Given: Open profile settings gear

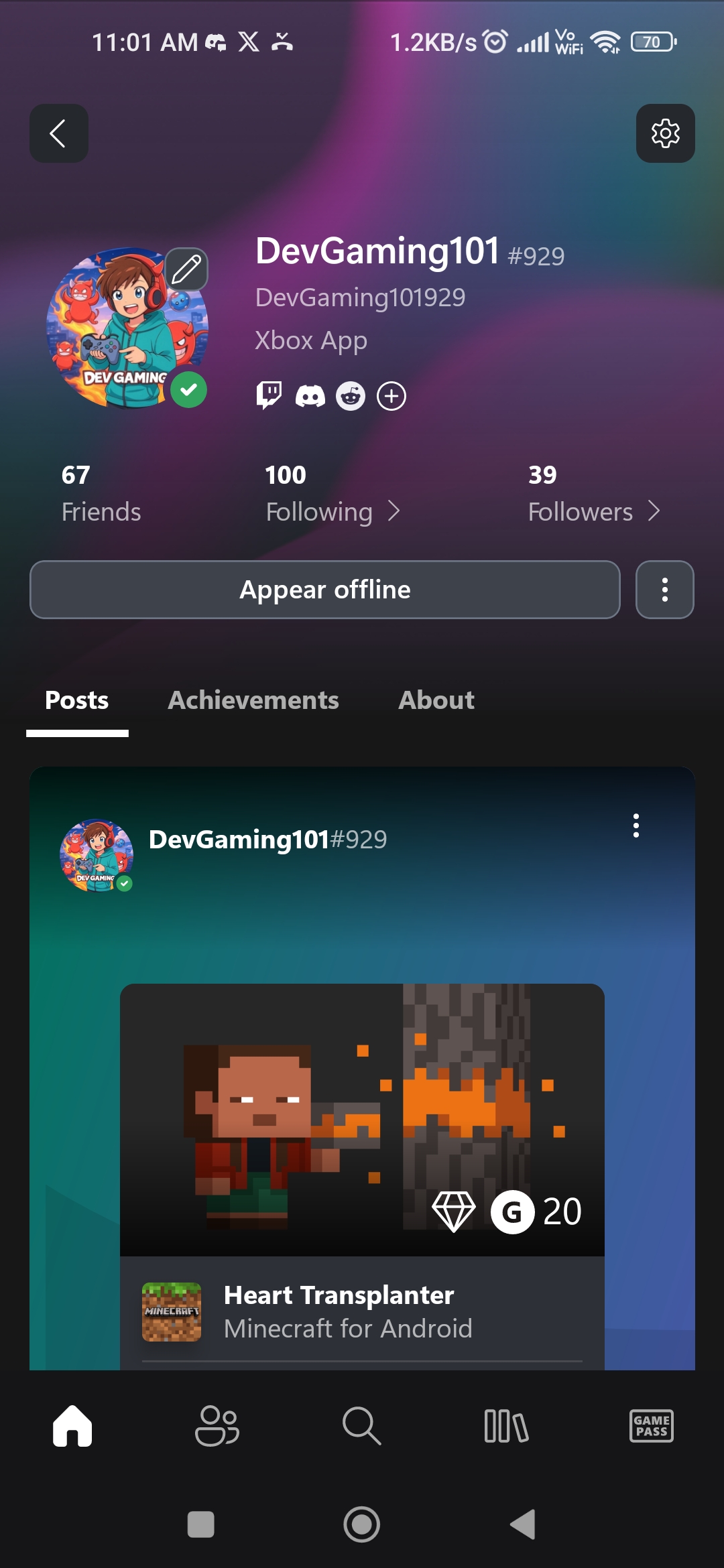Looking at the screenshot, I should [665, 133].
